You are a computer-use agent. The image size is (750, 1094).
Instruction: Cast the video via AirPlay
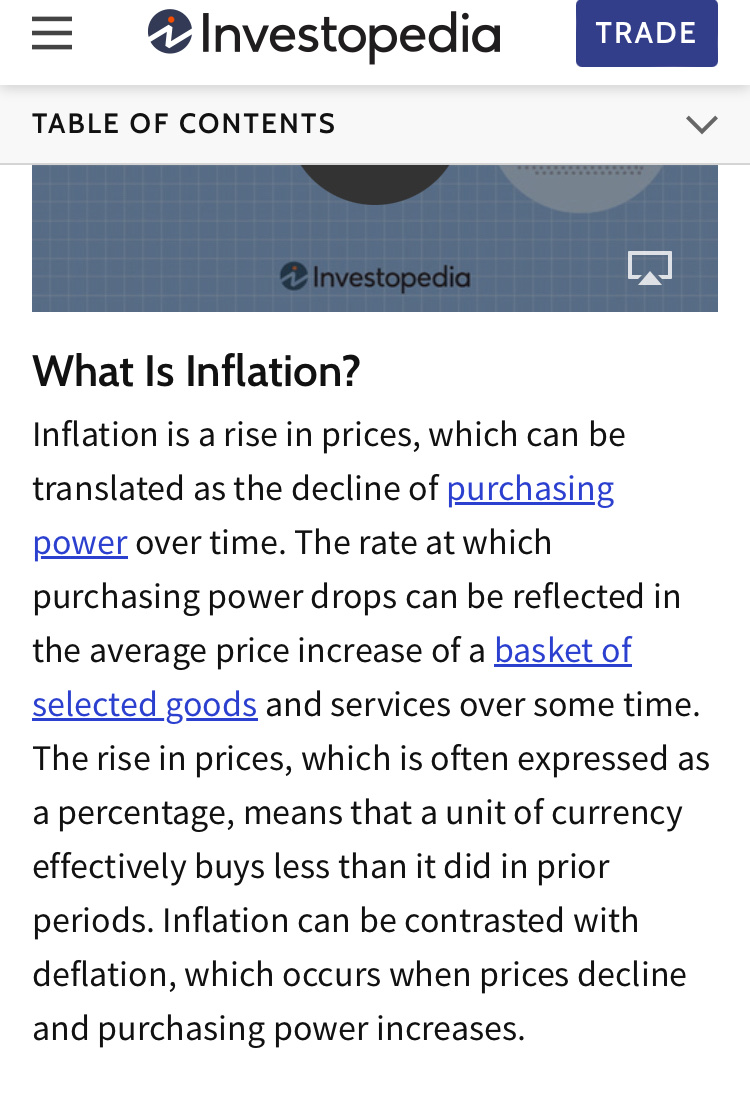[650, 268]
